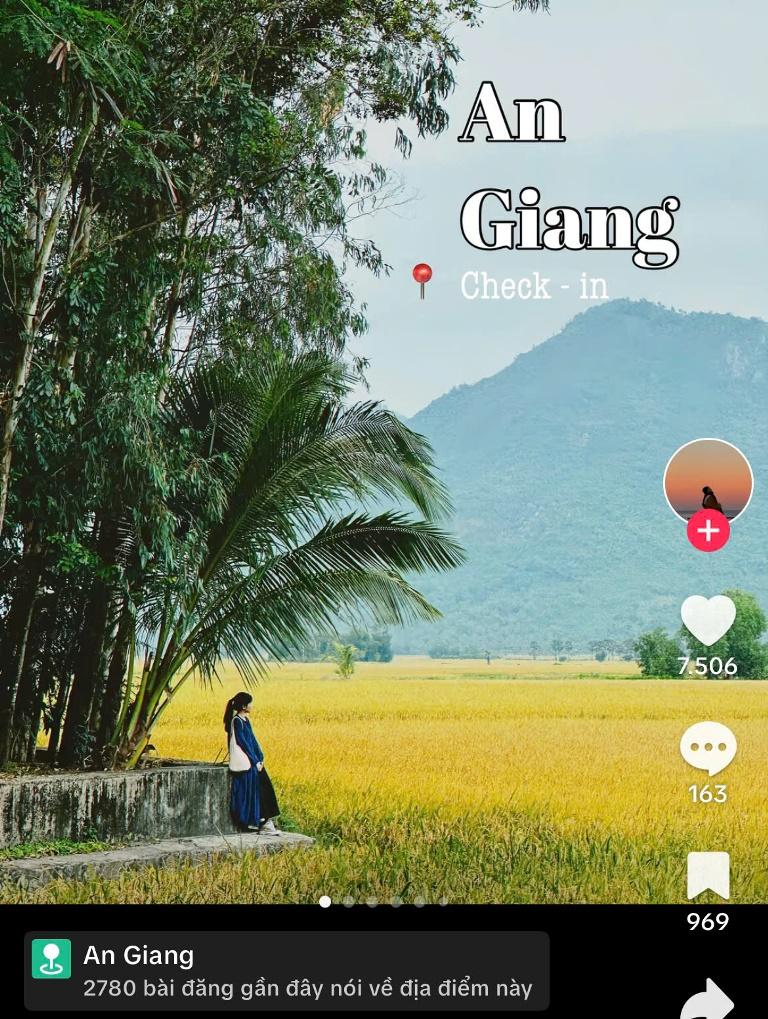Share this post via arrow icon
The width and height of the screenshot is (768, 1019).
point(708,999)
